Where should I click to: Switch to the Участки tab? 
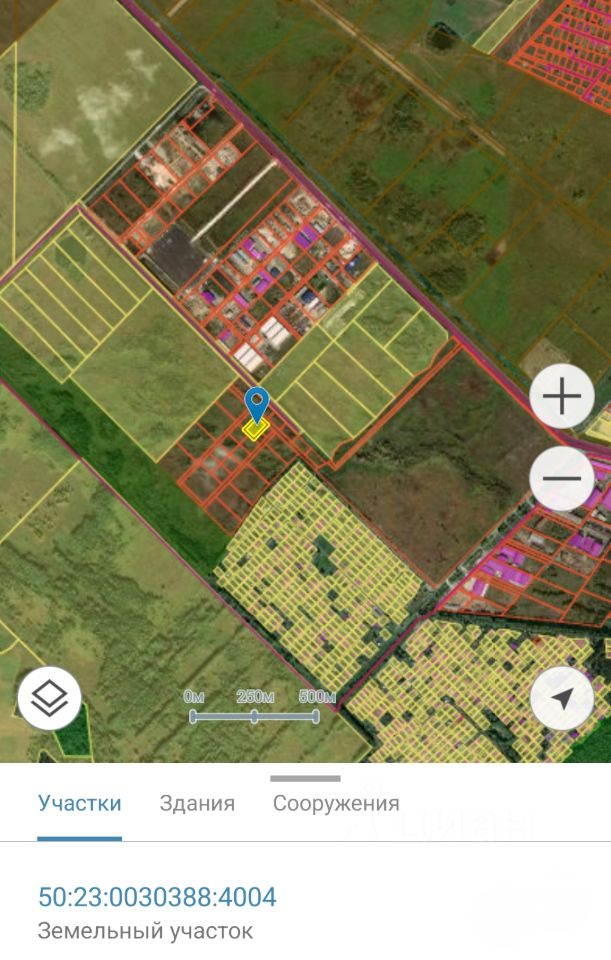click(80, 803)
